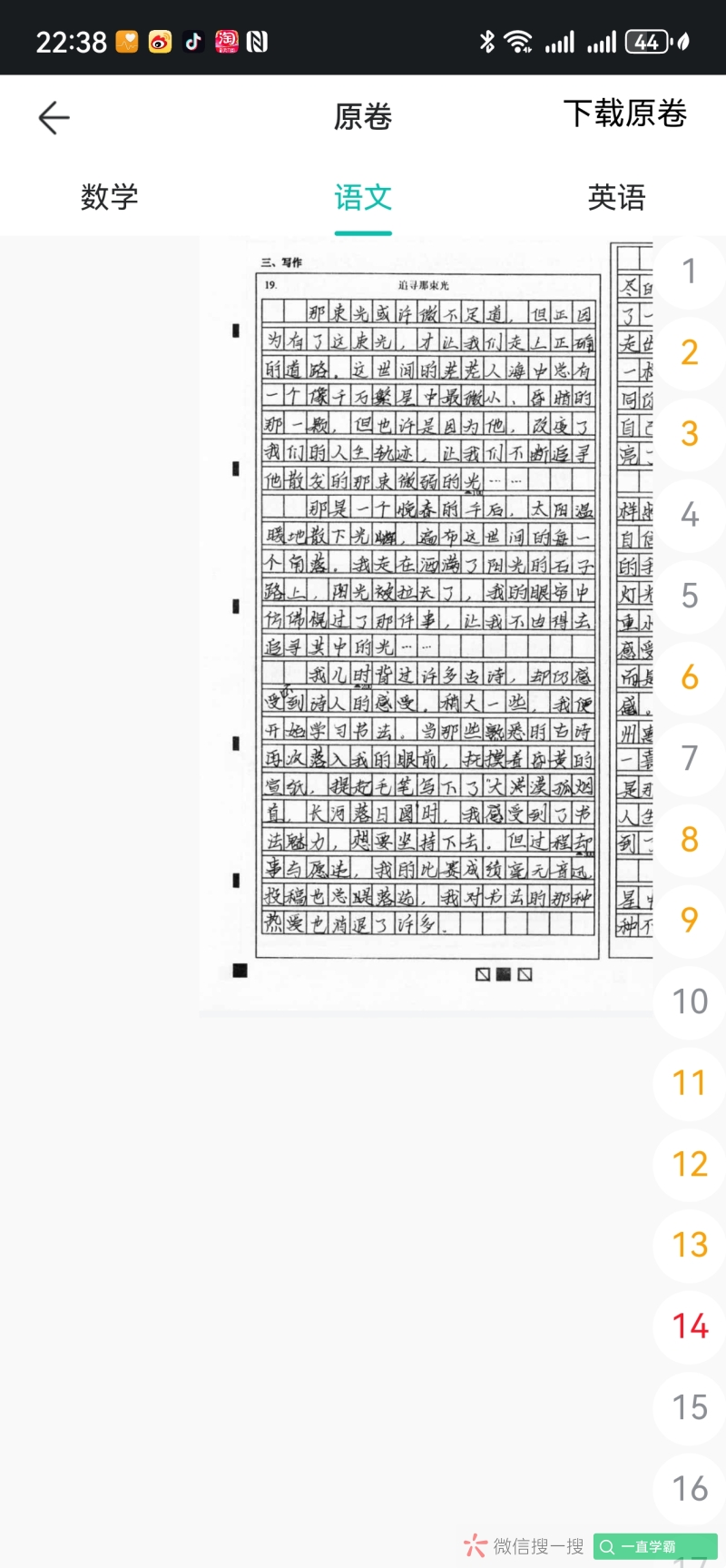Open question number 4

[x=689, y=515]
